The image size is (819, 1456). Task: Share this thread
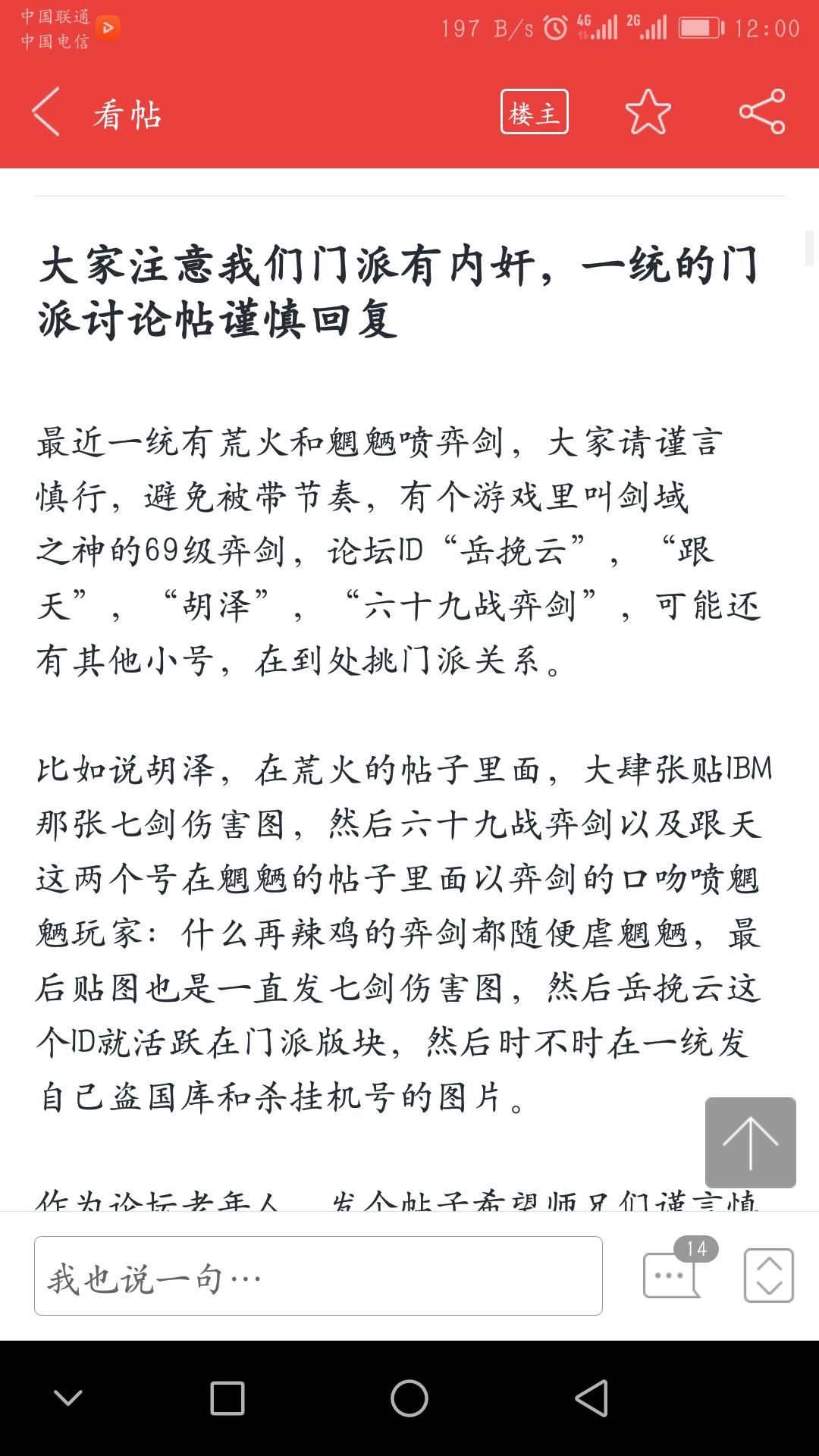pos(762,112)
